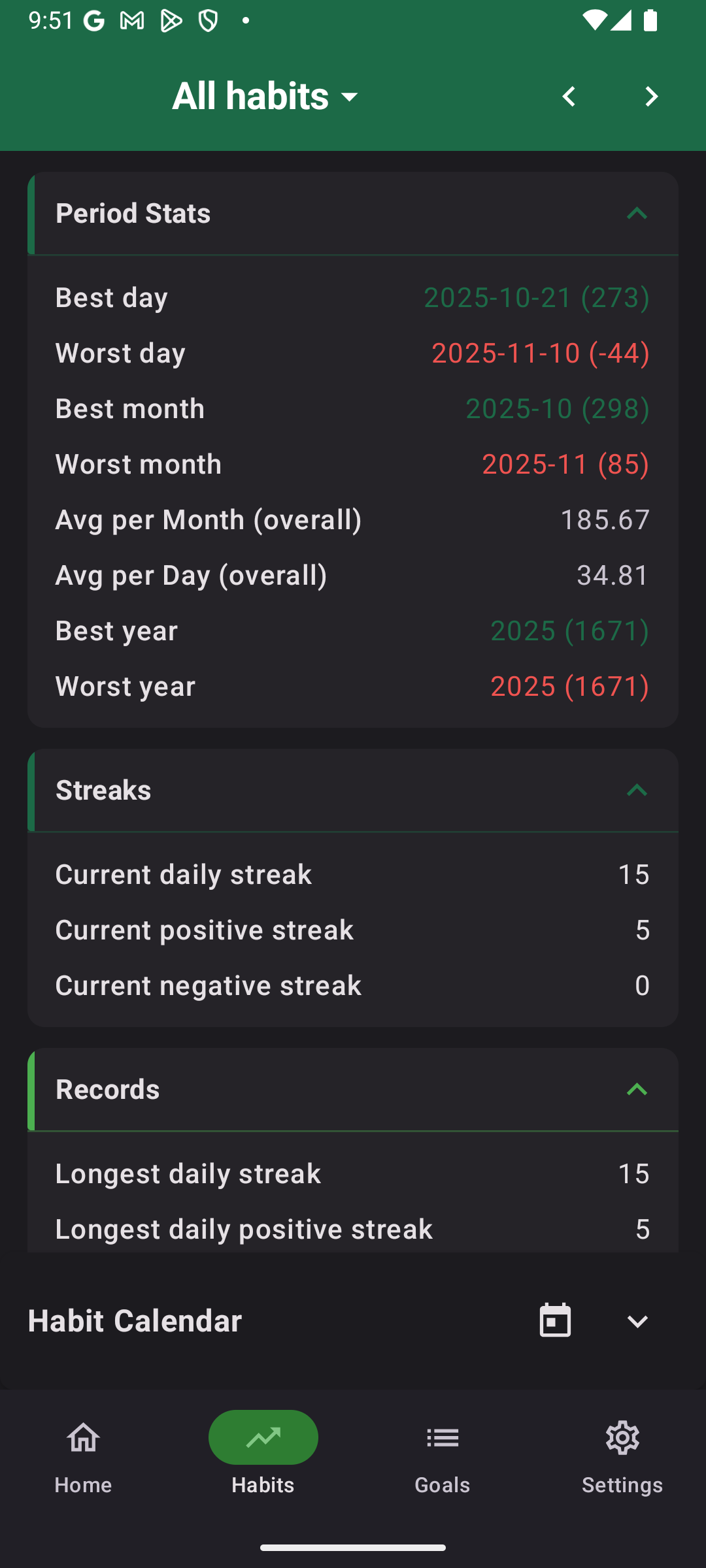Expand the Habit Calendar section
Screen dimensions: 706x1568
pos(637,1321)
